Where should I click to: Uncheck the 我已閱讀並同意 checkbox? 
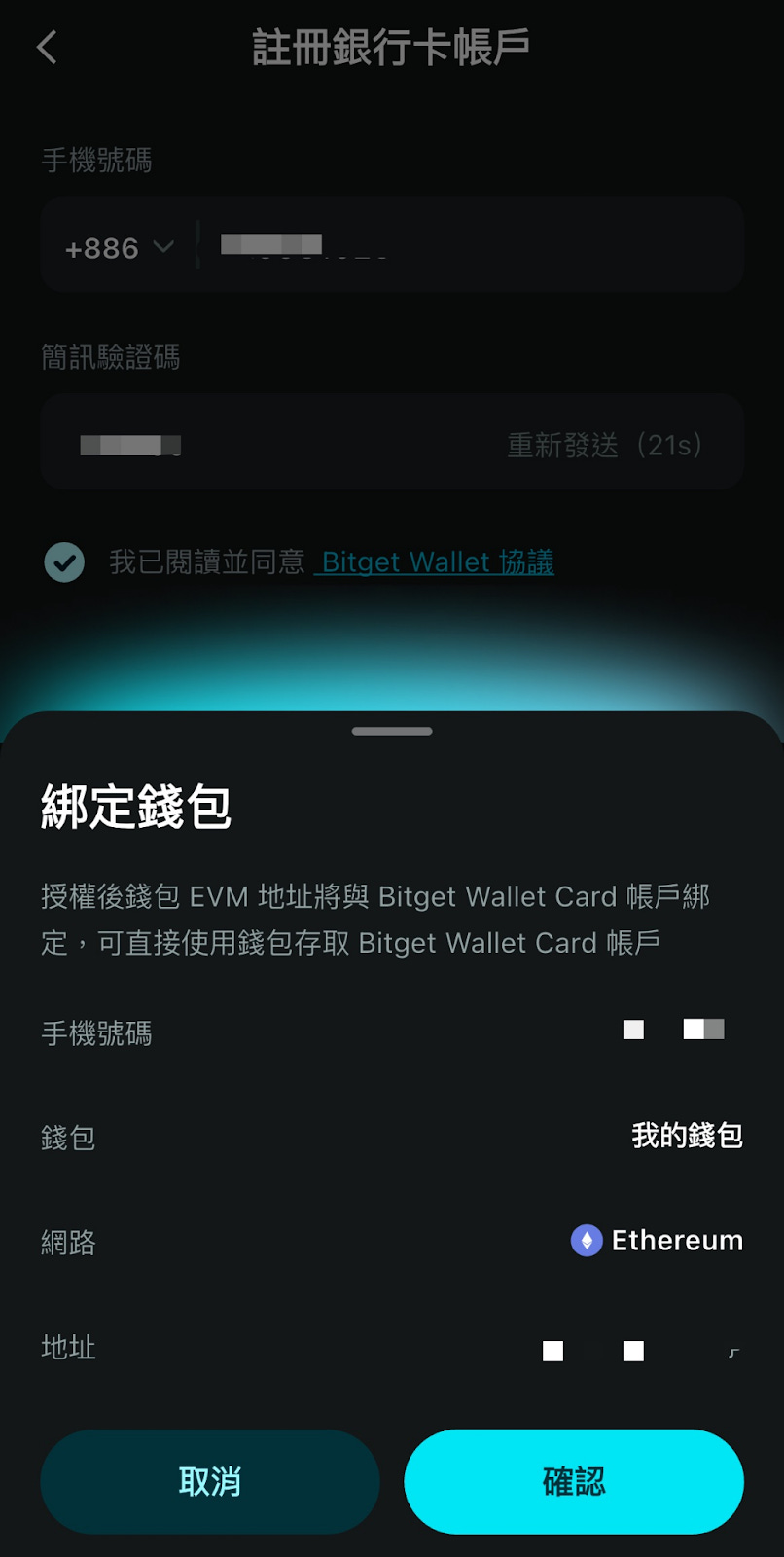point(64,562)
